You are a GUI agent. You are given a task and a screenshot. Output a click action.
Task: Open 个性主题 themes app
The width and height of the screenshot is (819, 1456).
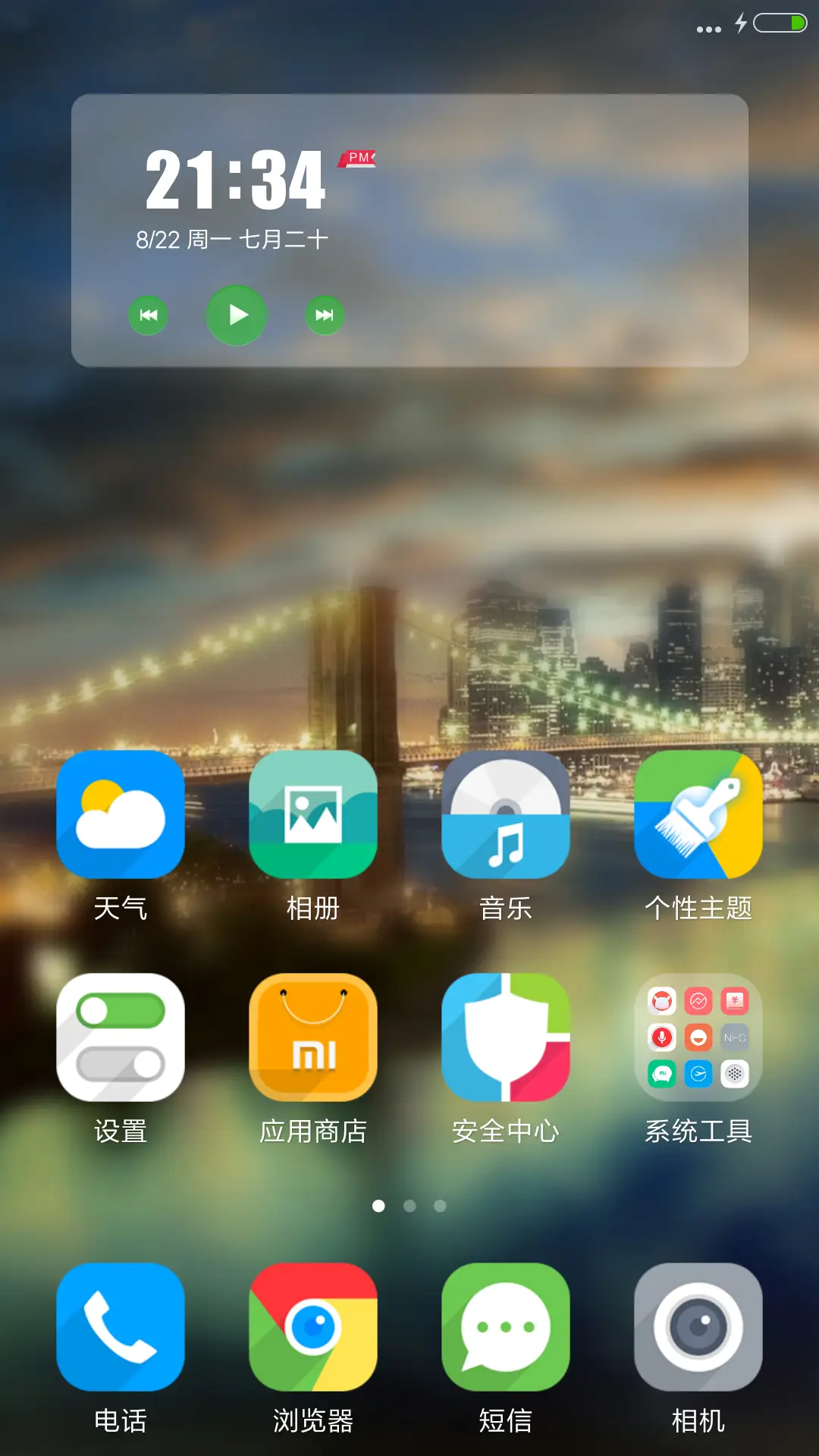[x=698, y=814]
